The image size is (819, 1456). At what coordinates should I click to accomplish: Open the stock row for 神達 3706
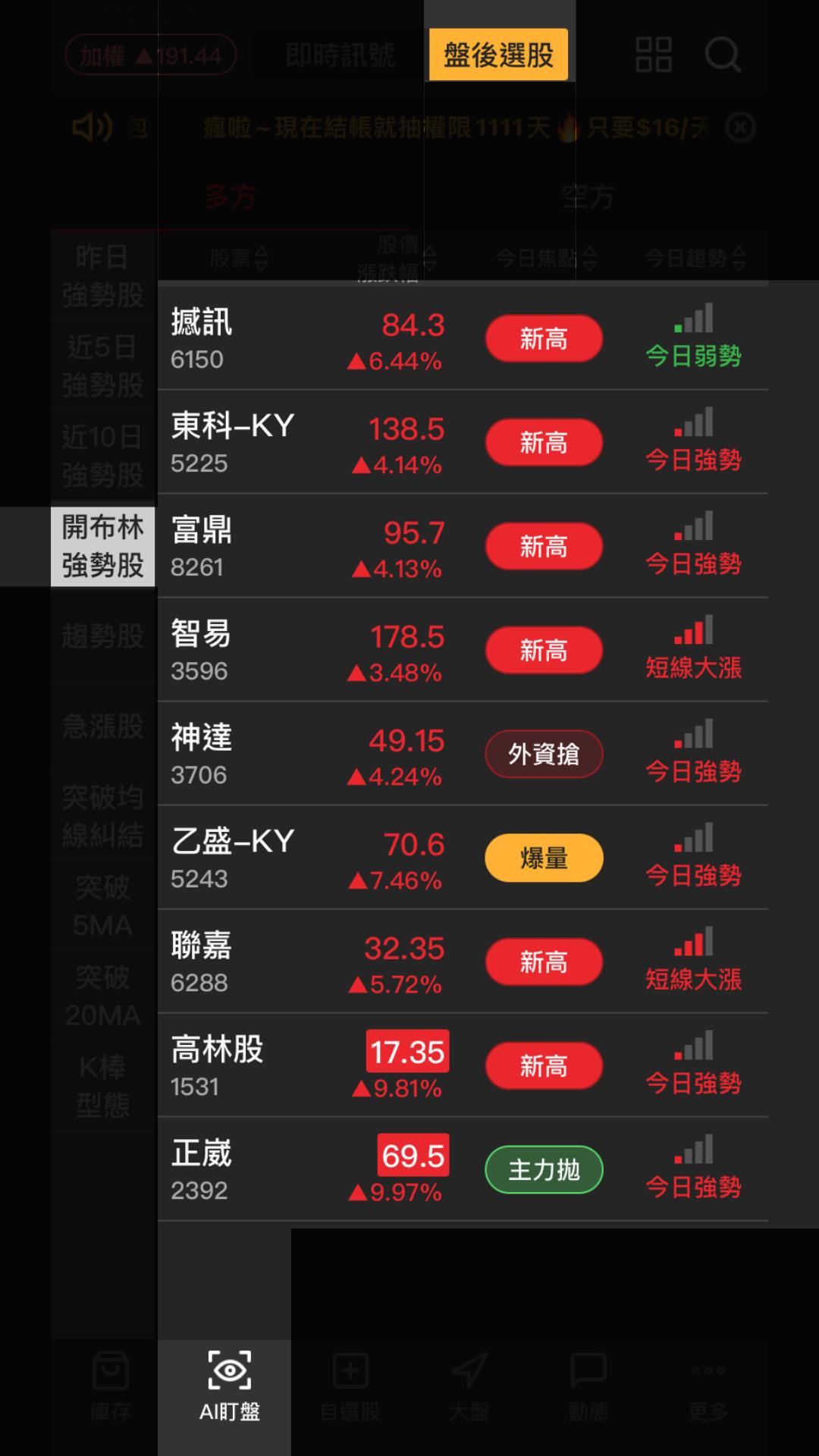[x=463, y=755]
